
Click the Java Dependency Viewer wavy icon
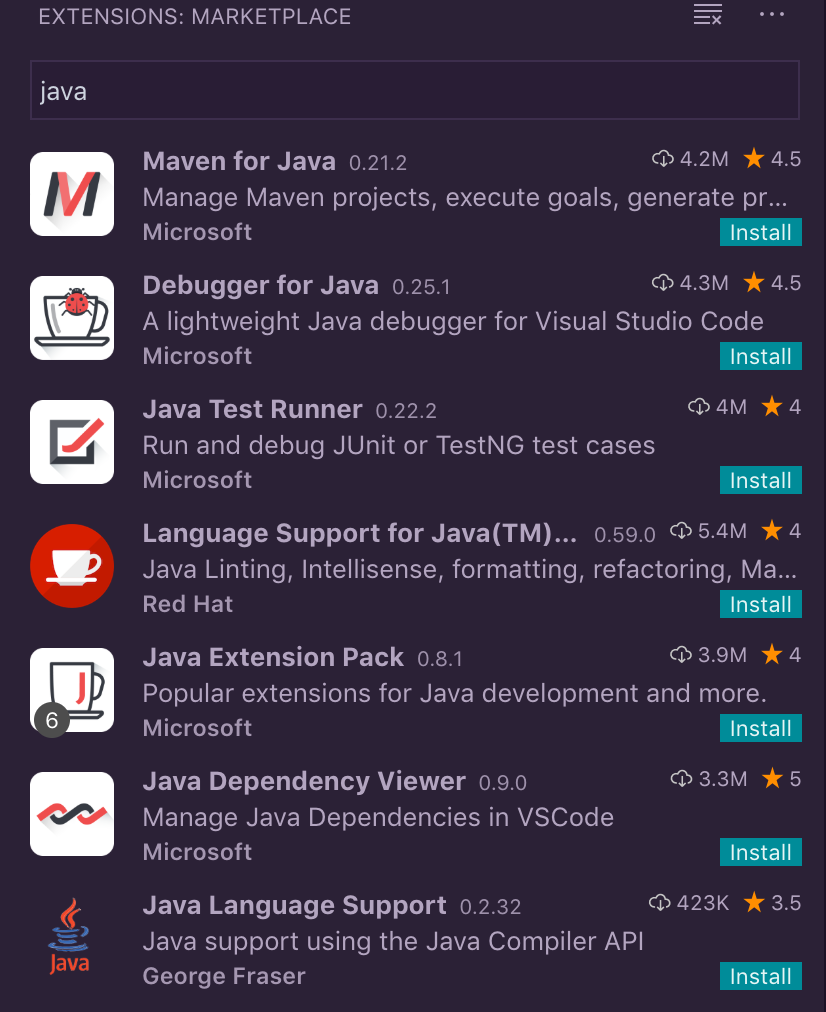72,814
